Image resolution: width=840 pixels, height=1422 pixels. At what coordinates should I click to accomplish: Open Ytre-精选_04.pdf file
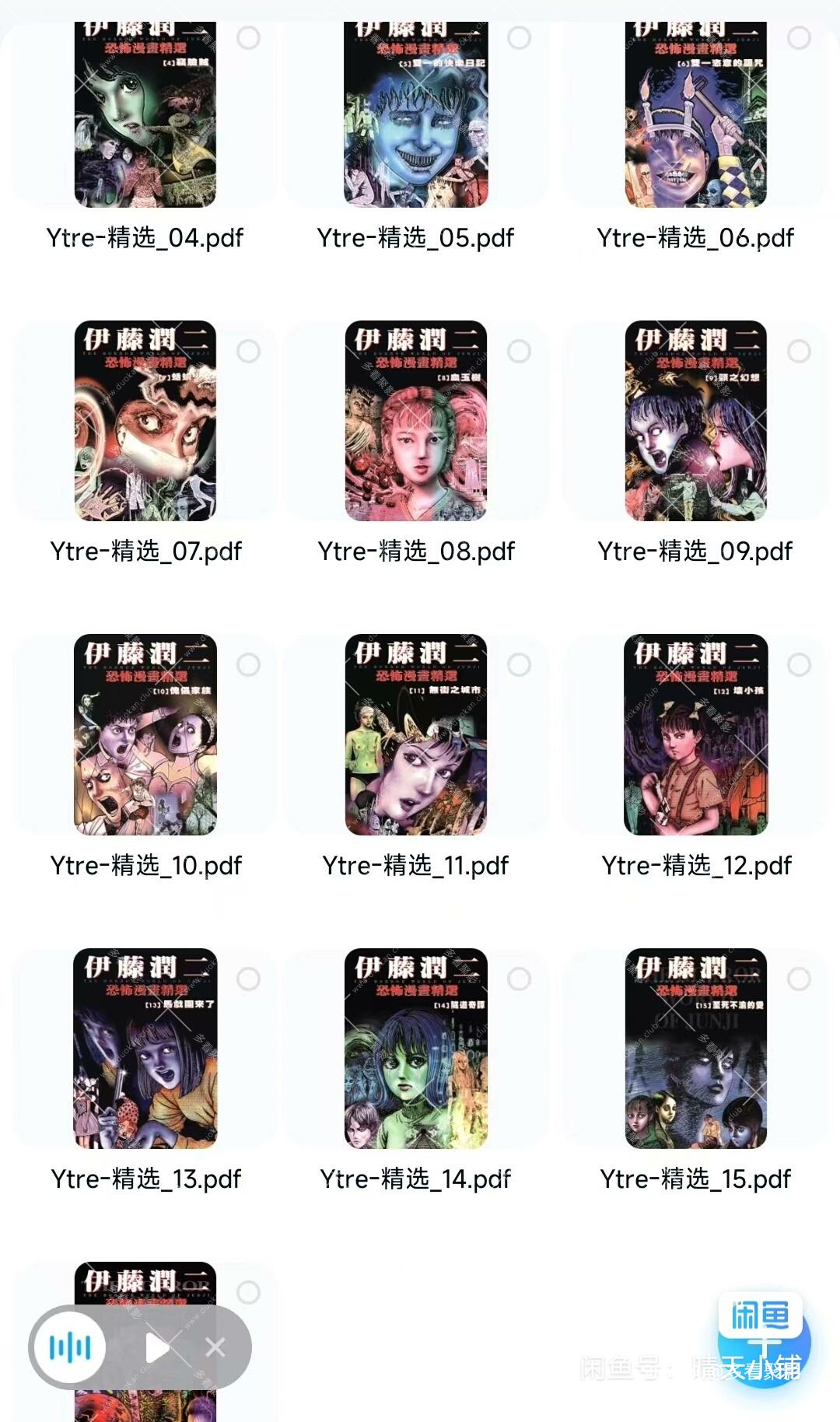(145, 117)
